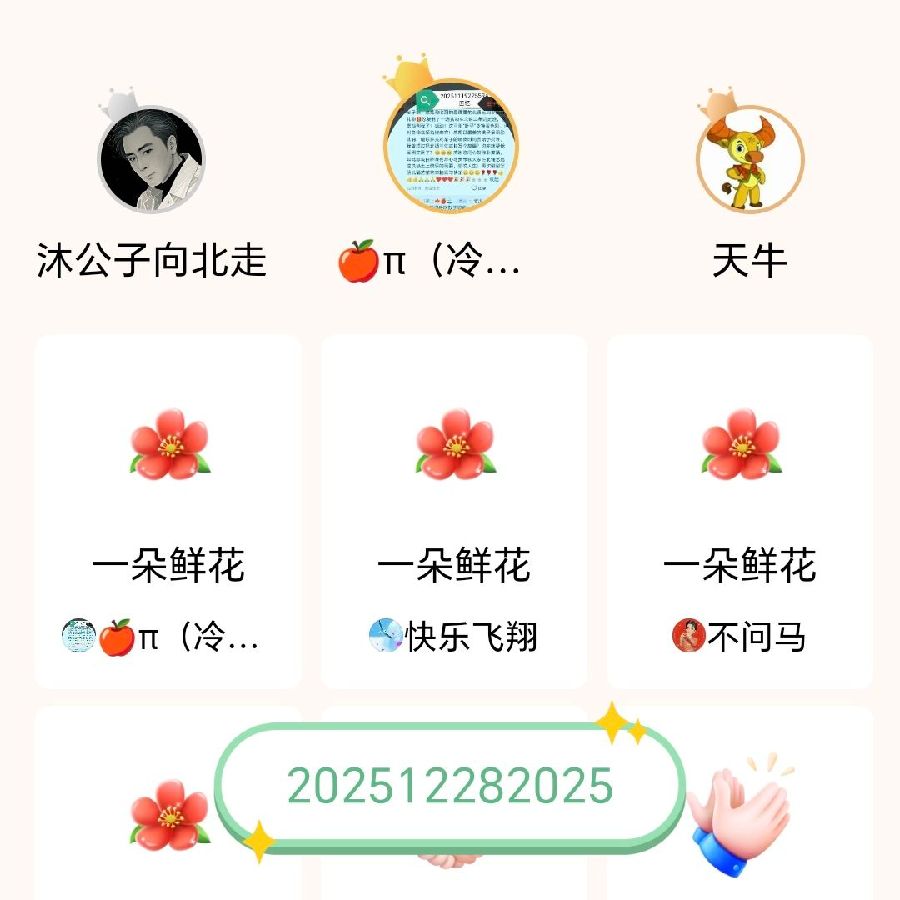
Task: Open 沐公子向北走's profile avatar
Action: [x=150, y=160]
